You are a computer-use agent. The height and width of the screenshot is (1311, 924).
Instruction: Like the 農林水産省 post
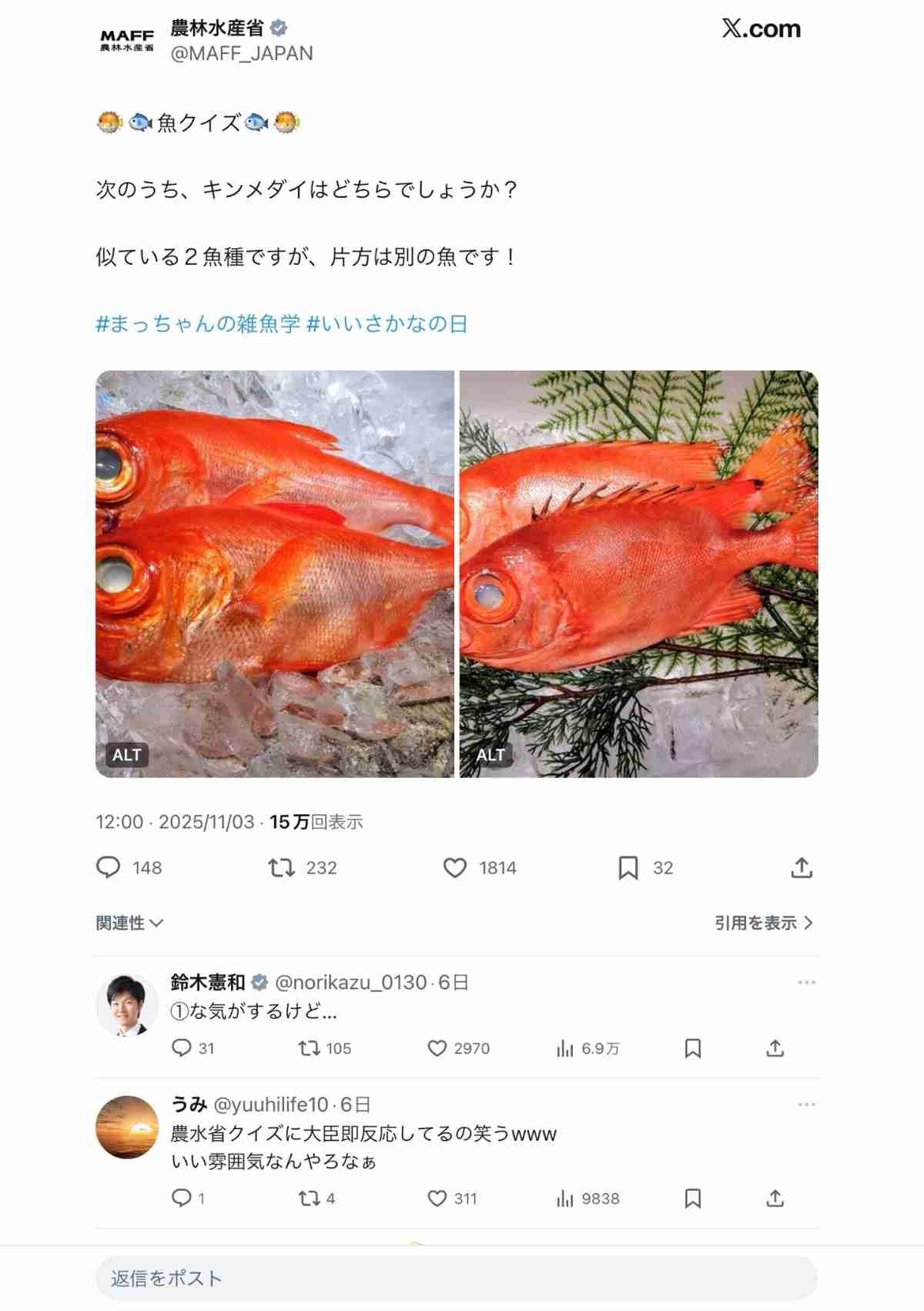tap(455, 868)
